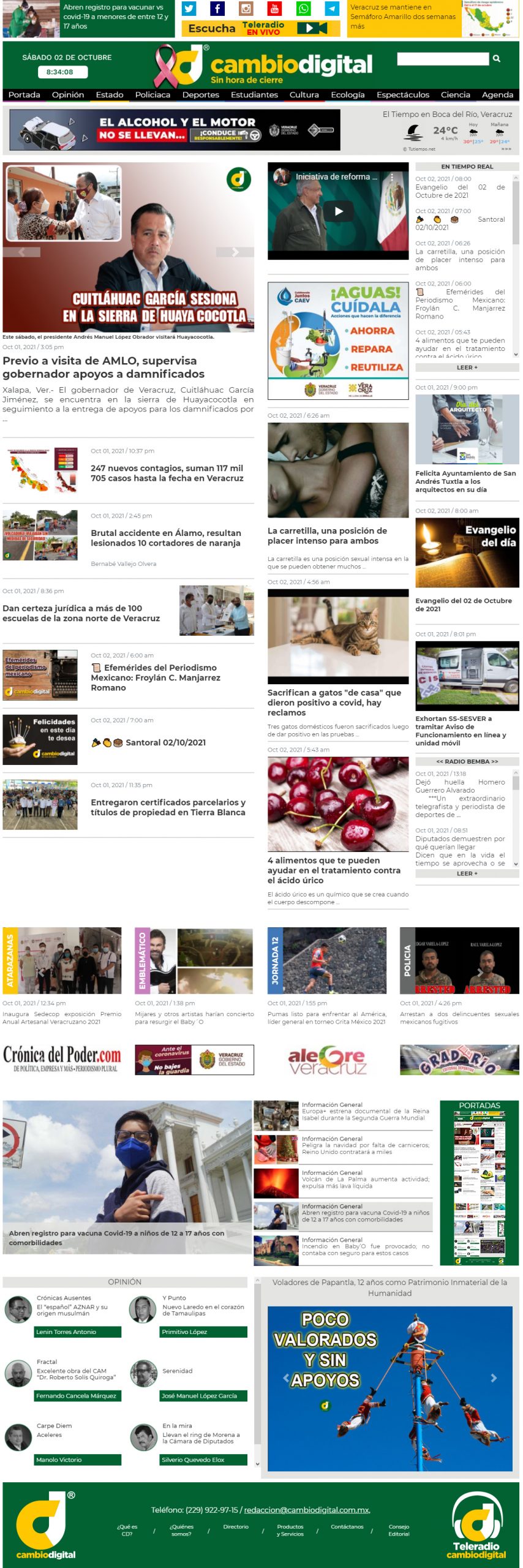Viewport: 523px width, 1568px height.
Task: Open Lenin Torres Antonio's column
Action: tap(77, 1332)
